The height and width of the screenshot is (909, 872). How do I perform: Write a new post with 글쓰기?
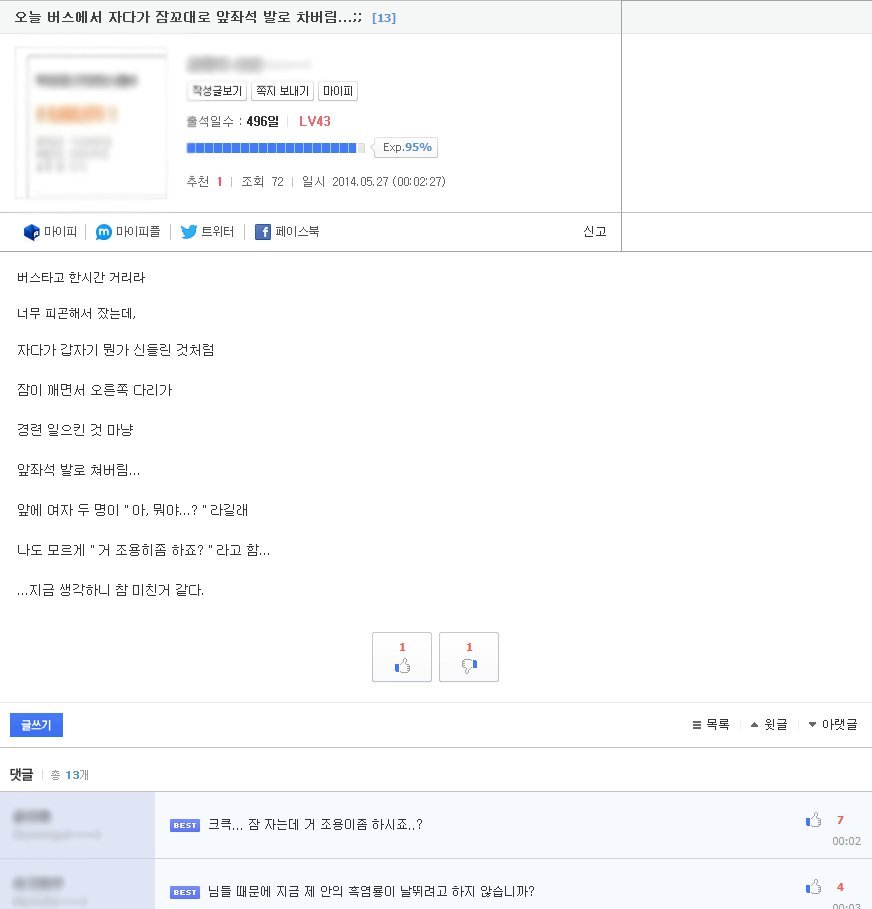[37, 725]
